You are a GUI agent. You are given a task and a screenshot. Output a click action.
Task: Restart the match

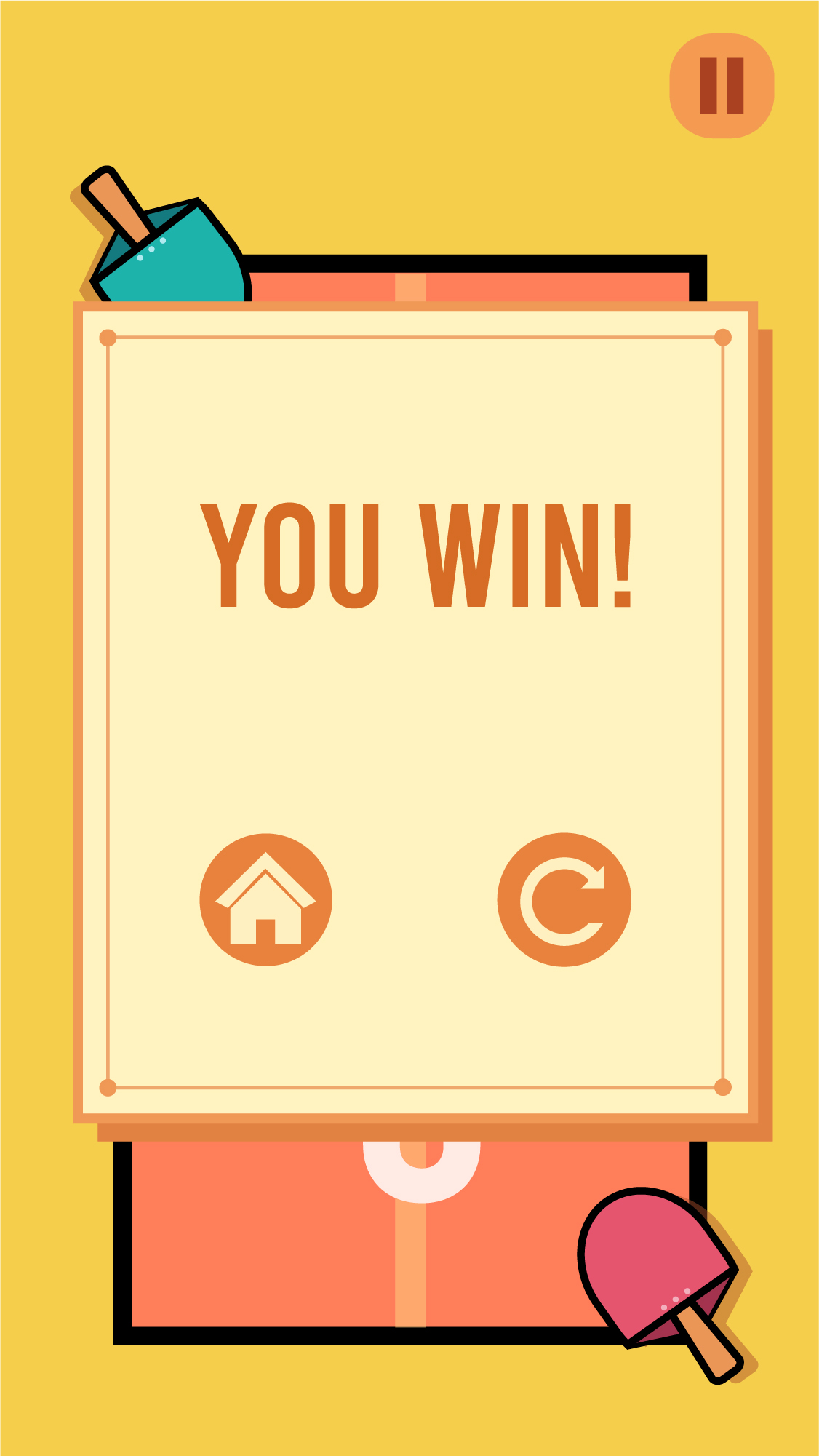564,899
